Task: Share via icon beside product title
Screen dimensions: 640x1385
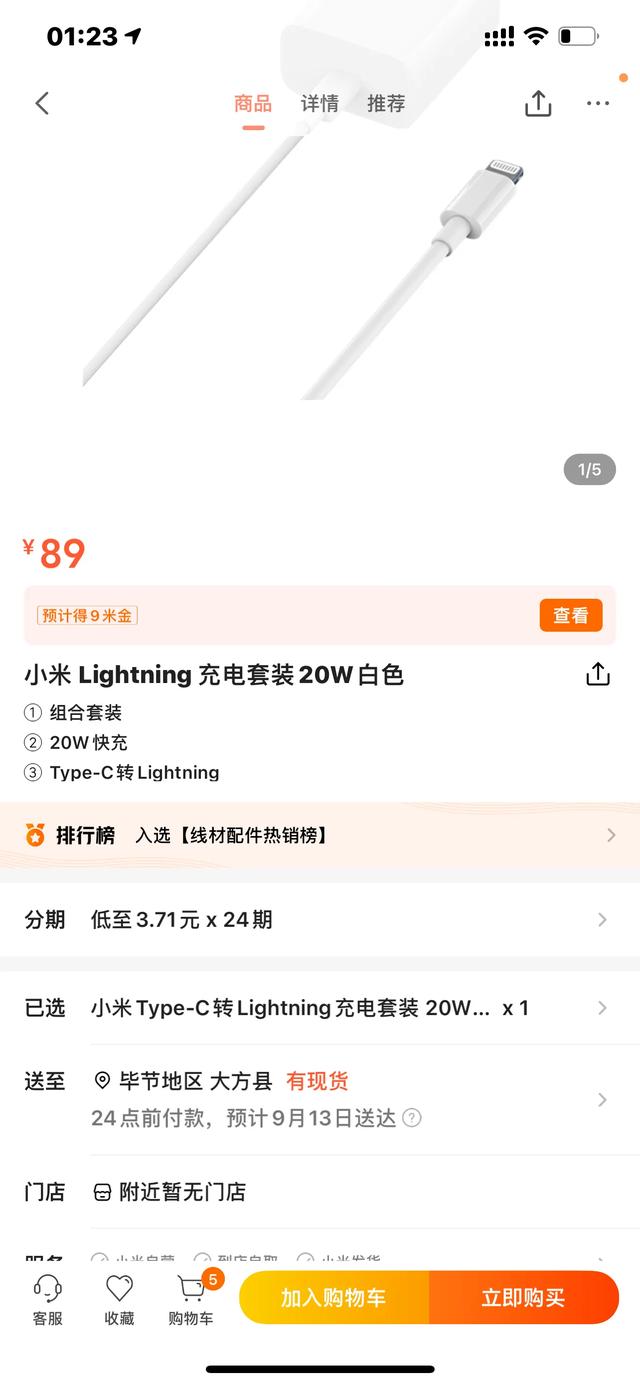Action: pyautogui.click(x=598, y=675)
